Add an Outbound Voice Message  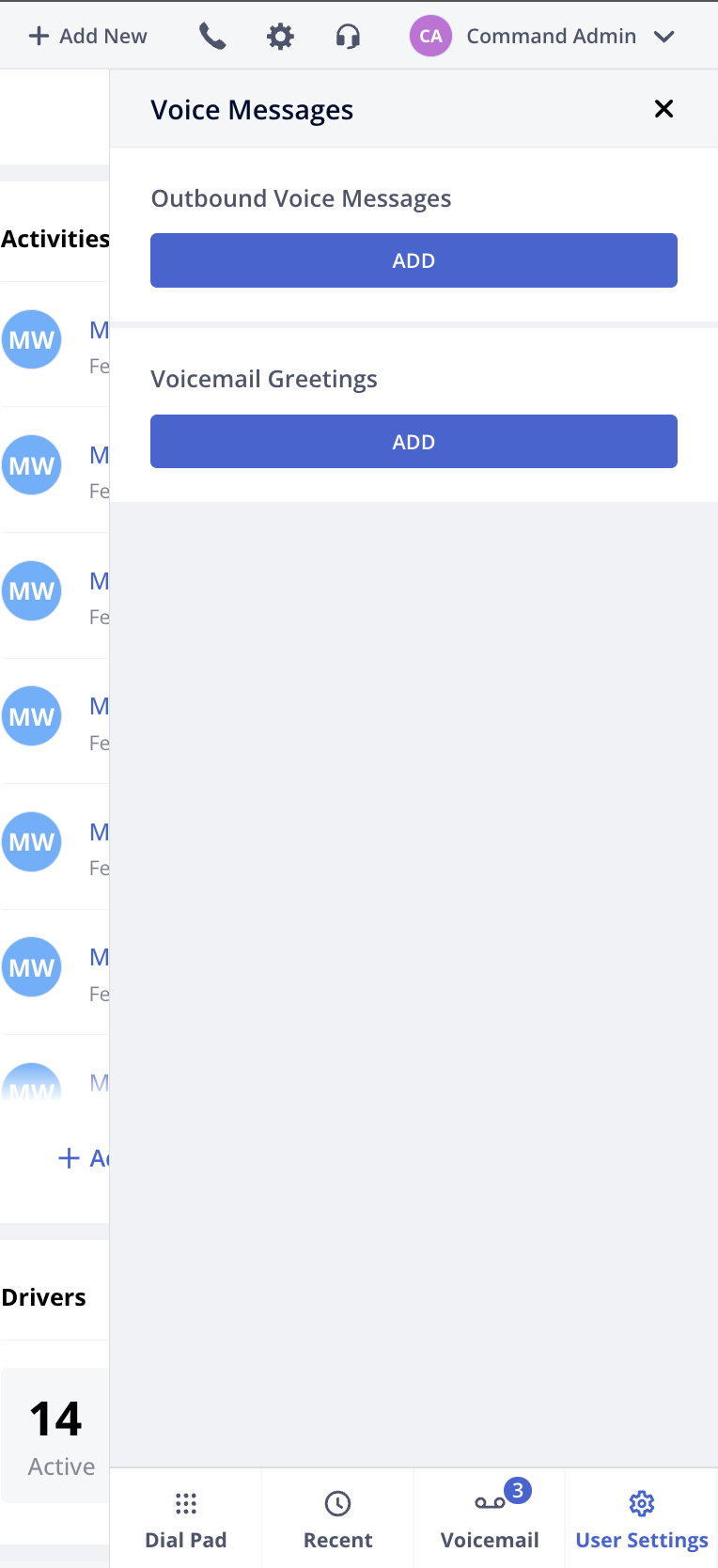[414, 260]
